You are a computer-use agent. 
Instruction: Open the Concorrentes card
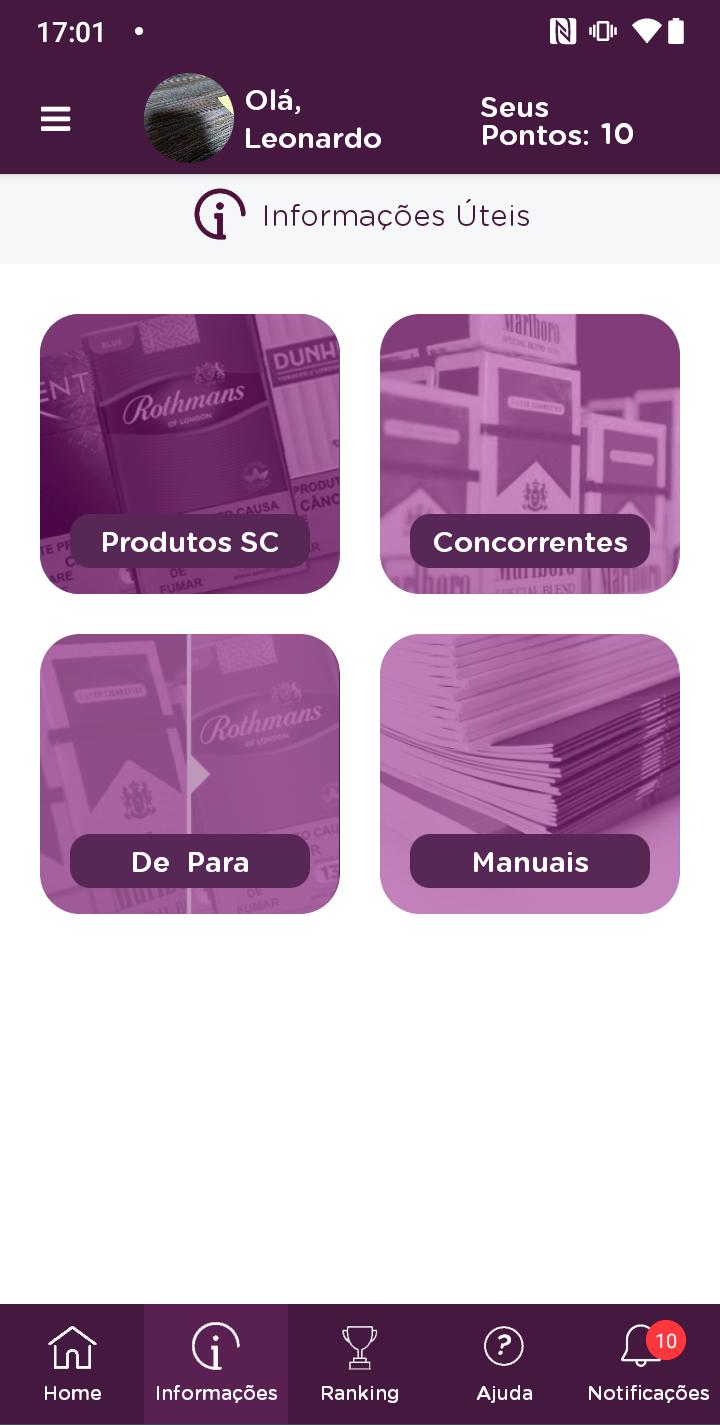point(530,454)
